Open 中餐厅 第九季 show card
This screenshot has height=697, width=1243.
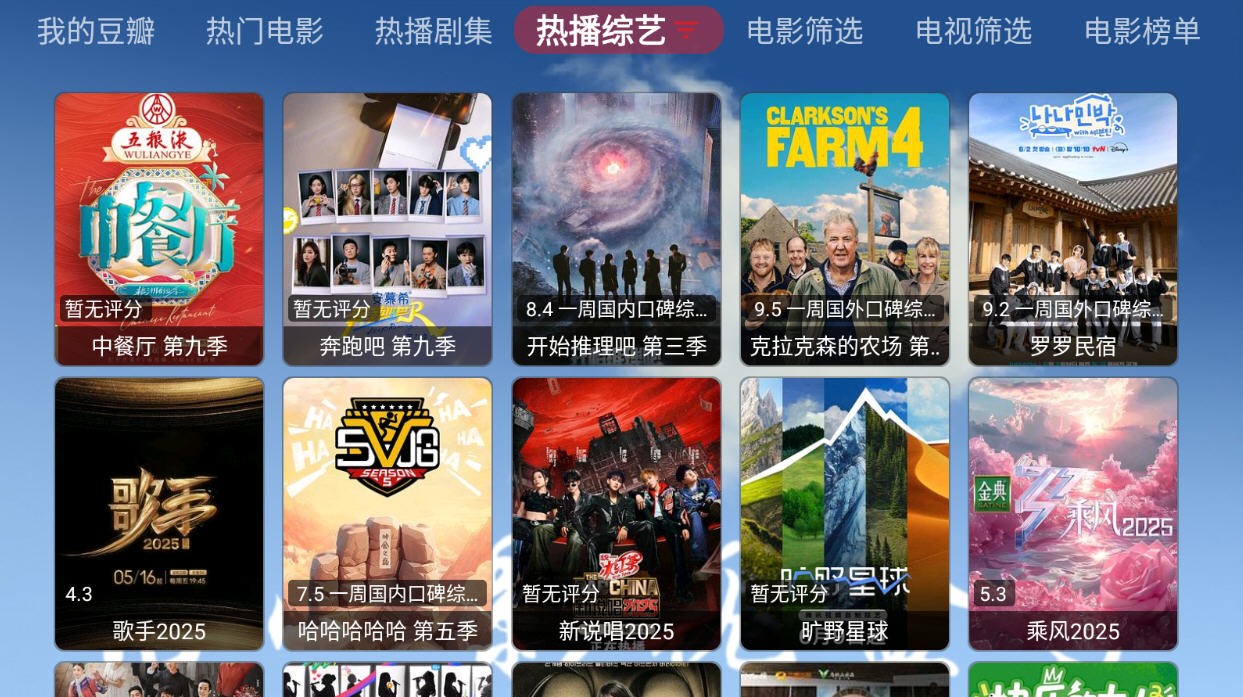click(x=159, y=229)
